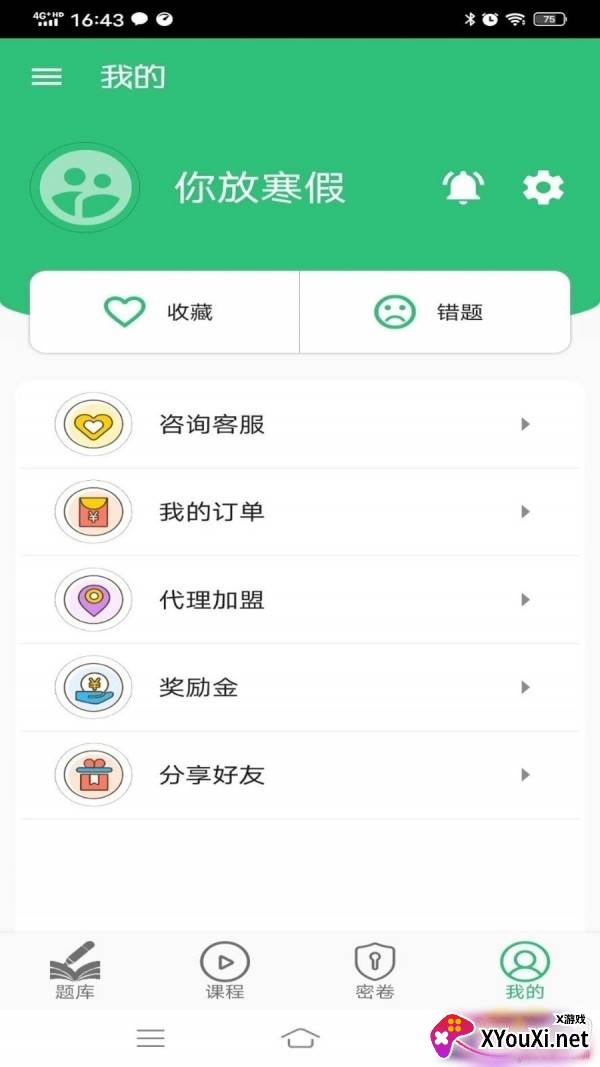600x1067 pixels.
Task: Switch to the 密卷 tab
Action: pos(375,970)
